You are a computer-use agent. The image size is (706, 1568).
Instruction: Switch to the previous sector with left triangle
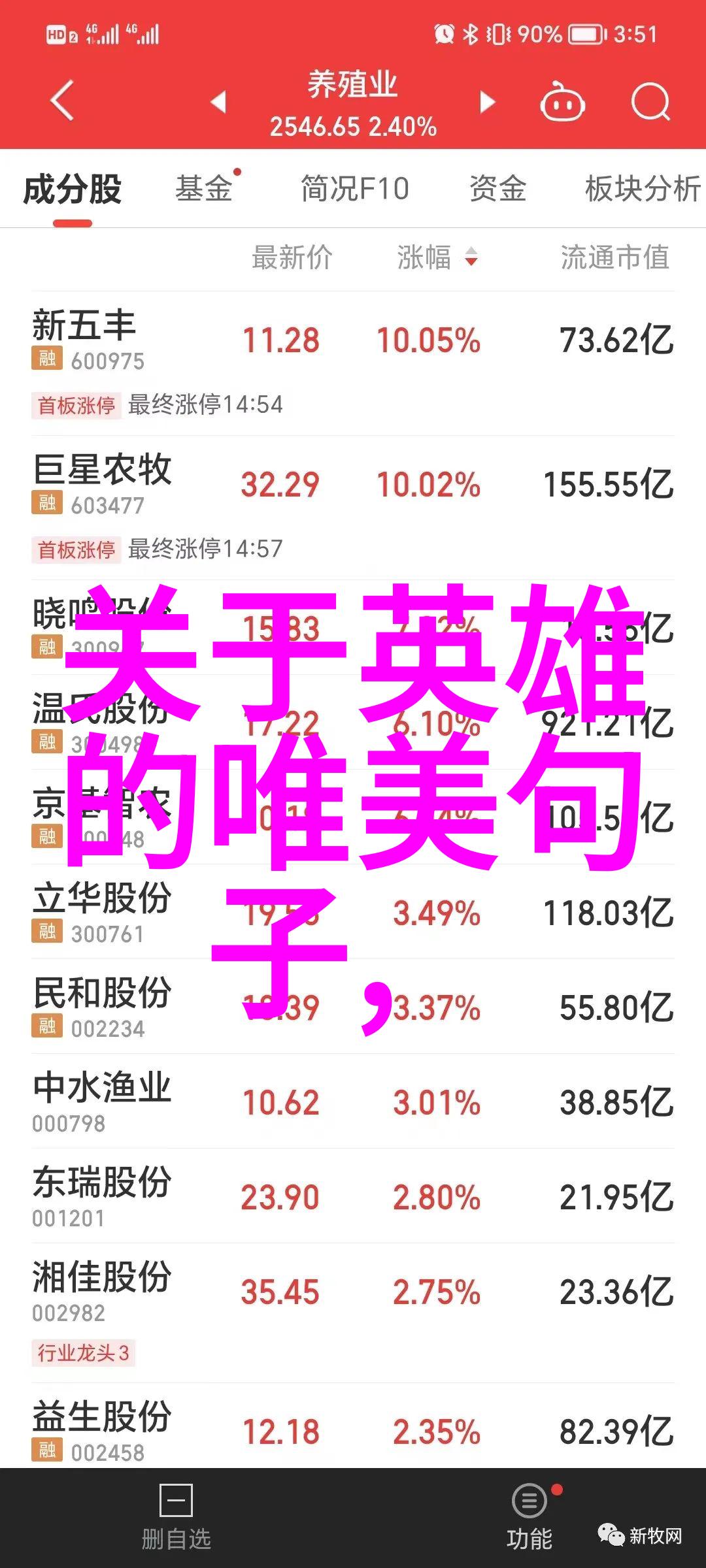pos(218,102)
